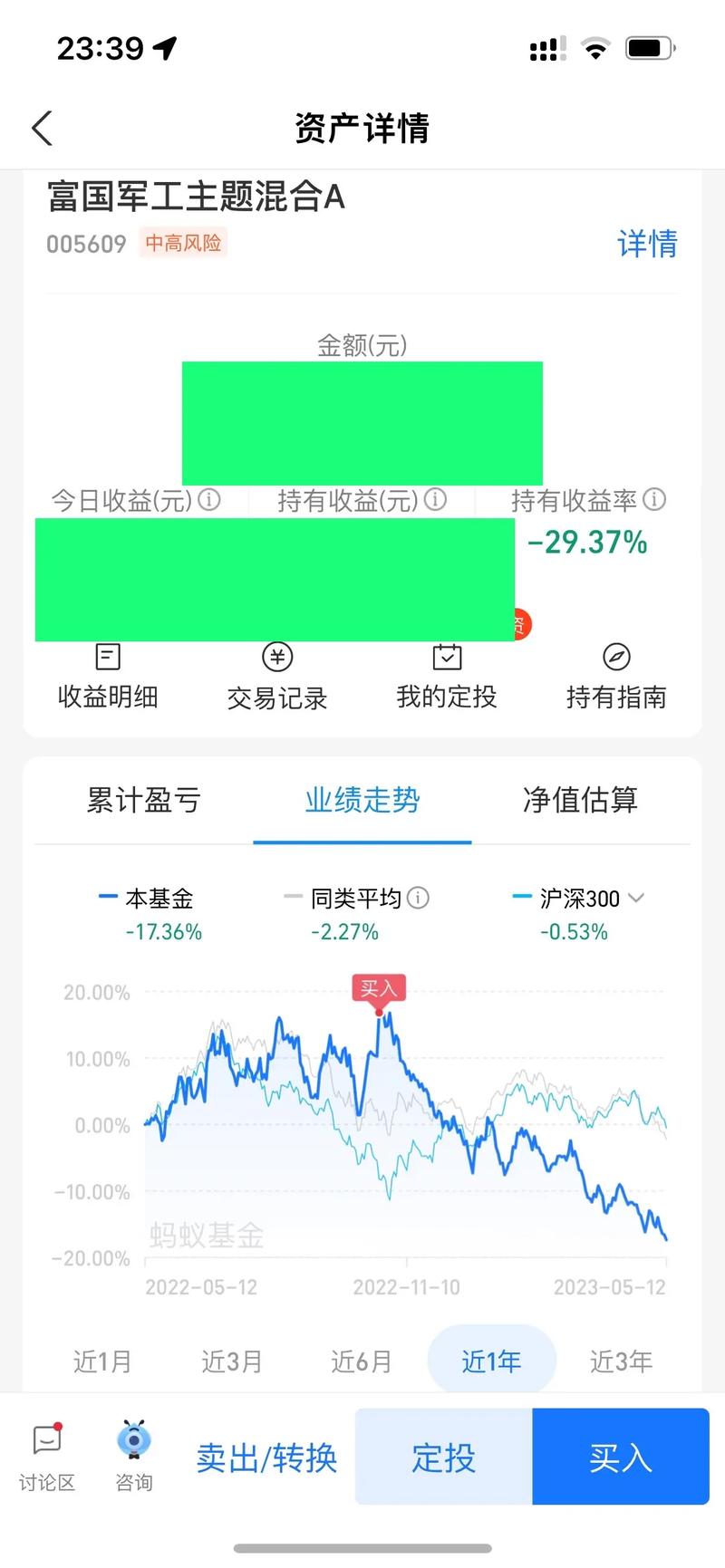725x1568 pixels.
Task: Open 持有指南
Action: click(616, 677)
